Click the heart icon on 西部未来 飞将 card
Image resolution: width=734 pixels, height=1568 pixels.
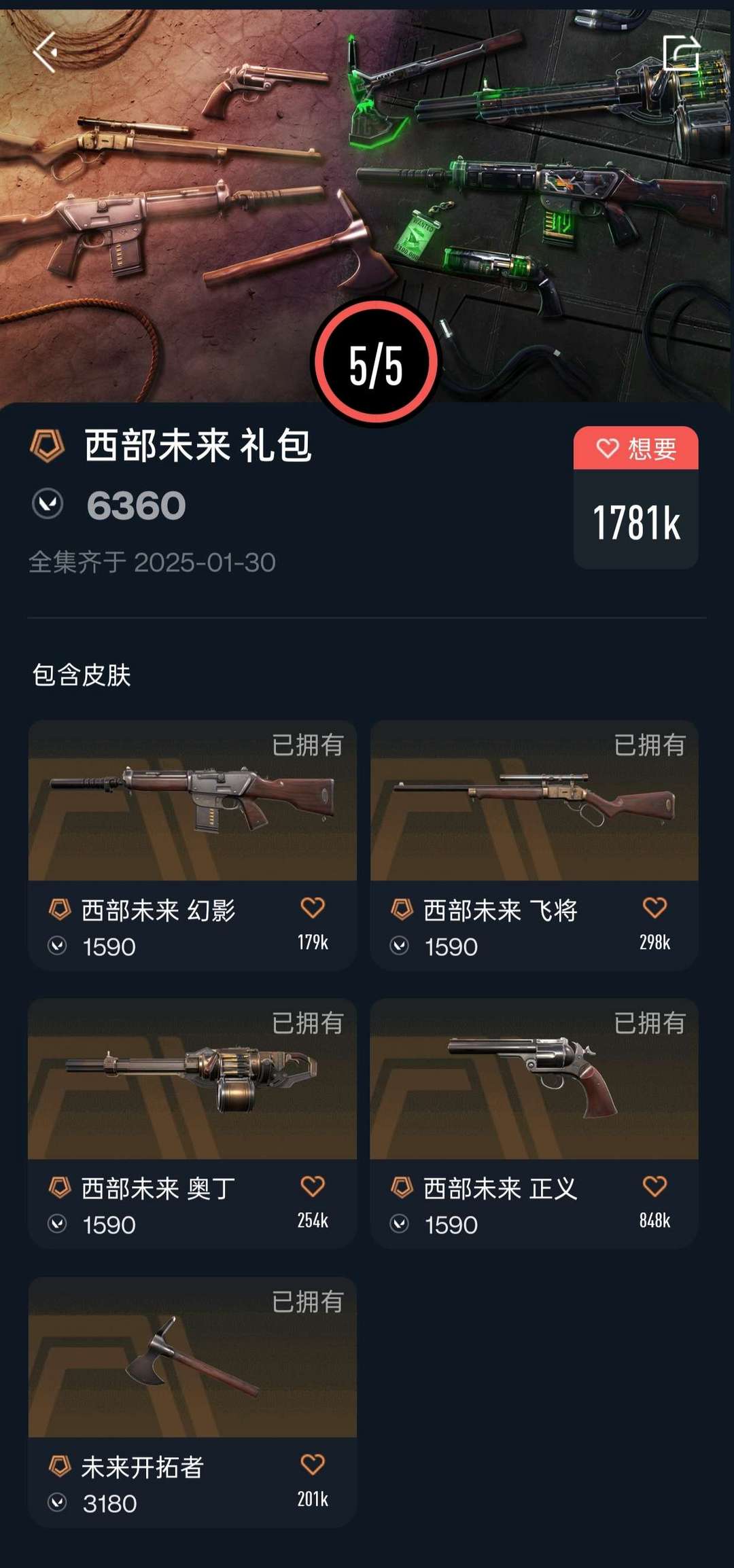click(654, 906)
